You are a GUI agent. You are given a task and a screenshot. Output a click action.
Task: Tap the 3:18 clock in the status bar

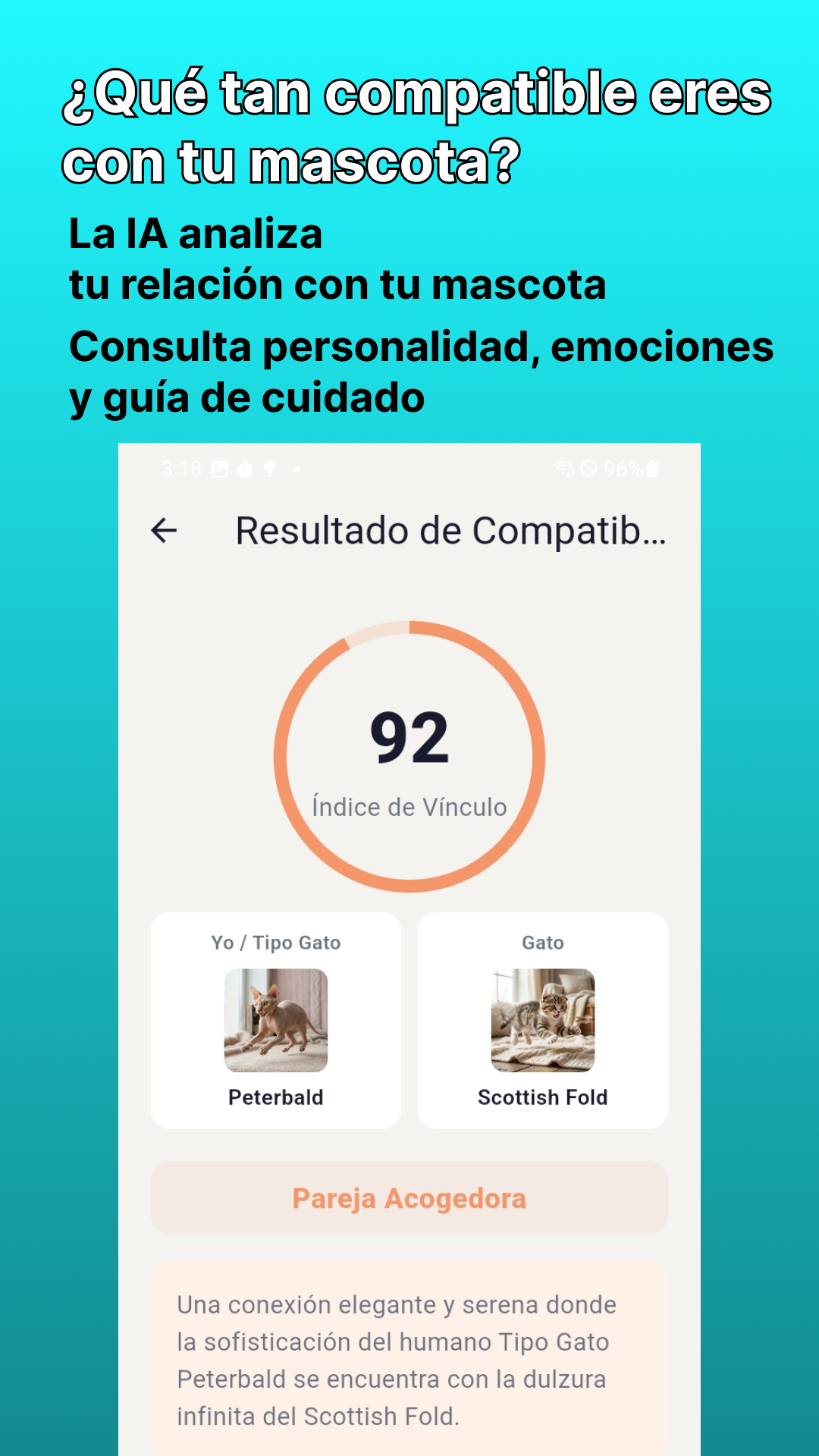coord(182,469)
